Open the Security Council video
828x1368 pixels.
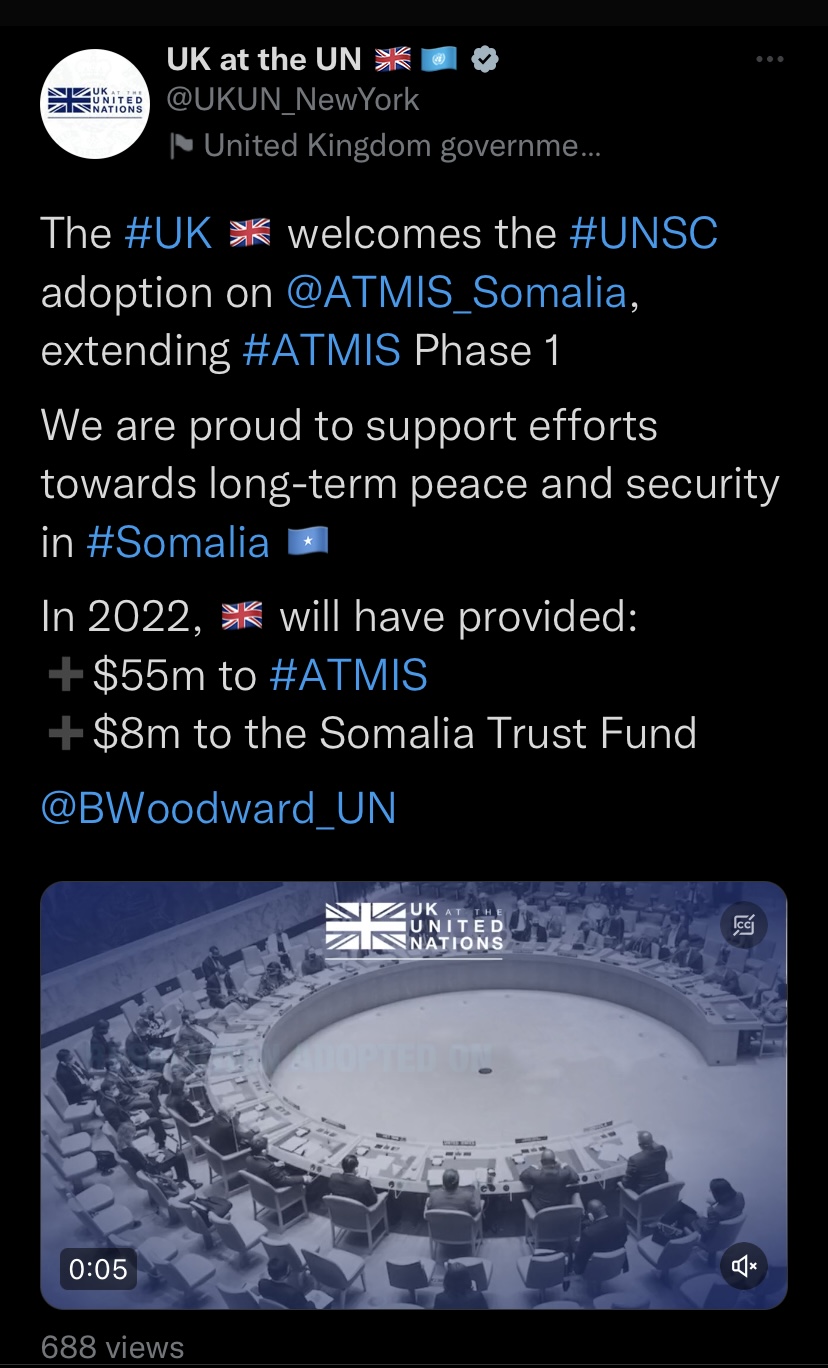pos(414,1095)
